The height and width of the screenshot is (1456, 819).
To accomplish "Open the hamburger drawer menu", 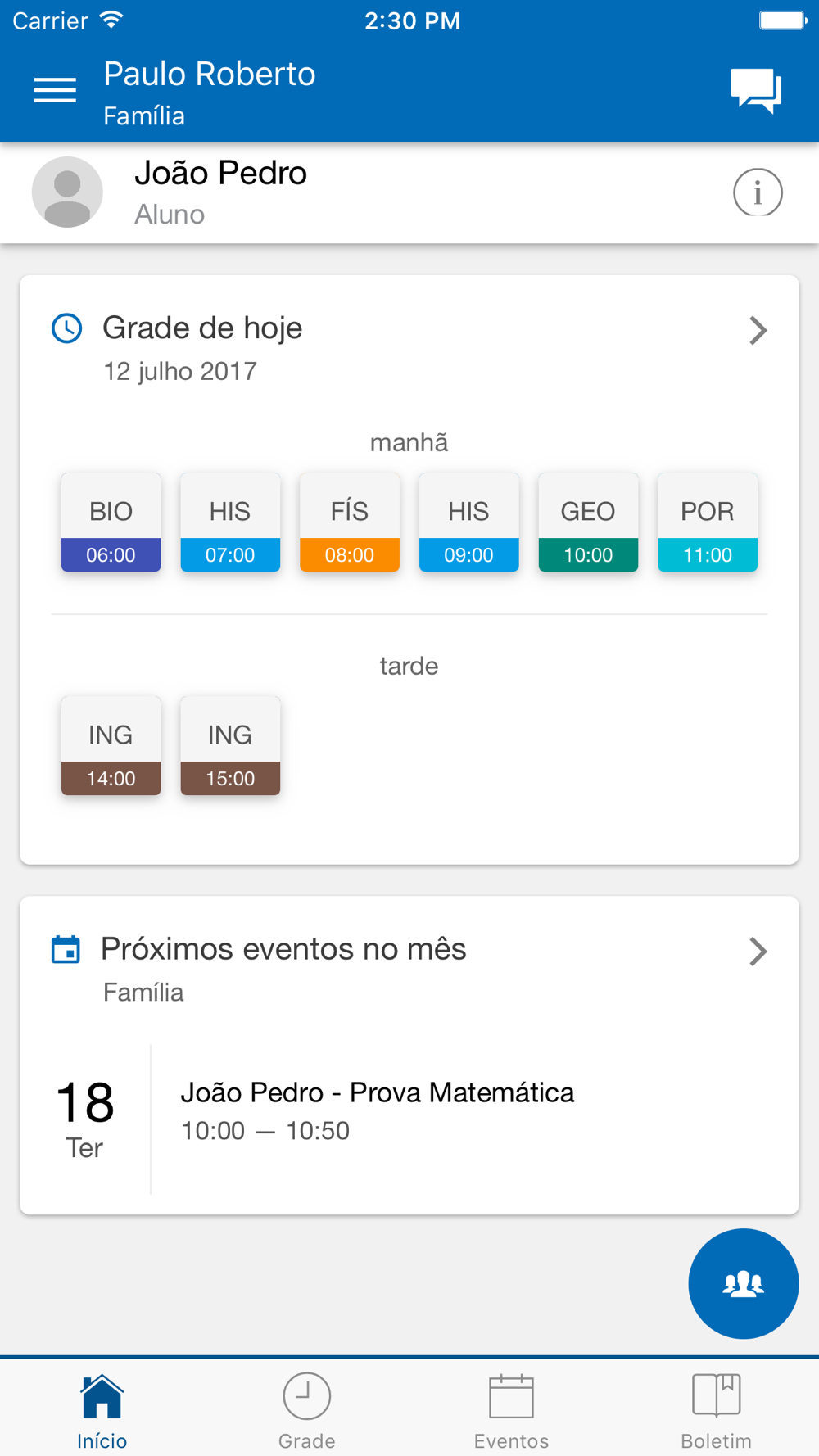I will click(55, 90).
